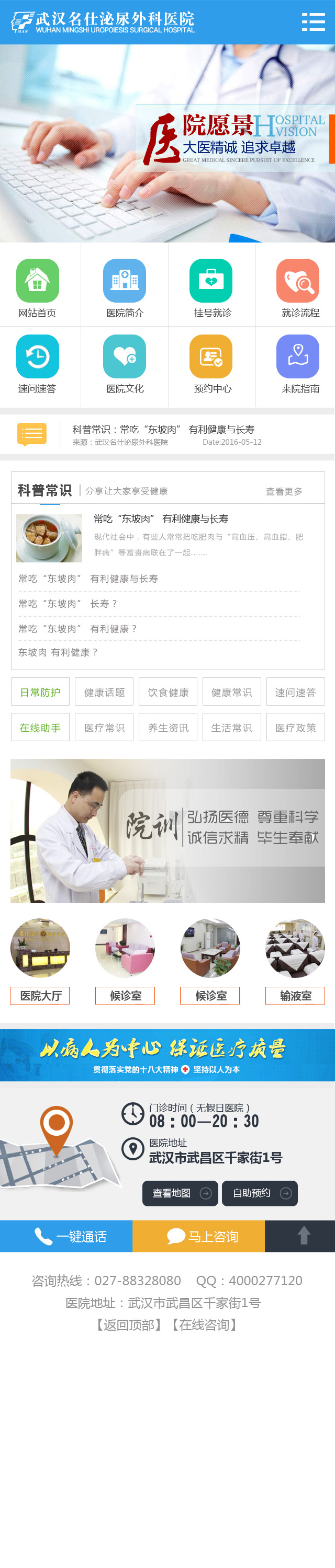This screenshot has height=1568, width=335.
Task: Open 预约中心 appointment center
Action: (x=211, y=363)
